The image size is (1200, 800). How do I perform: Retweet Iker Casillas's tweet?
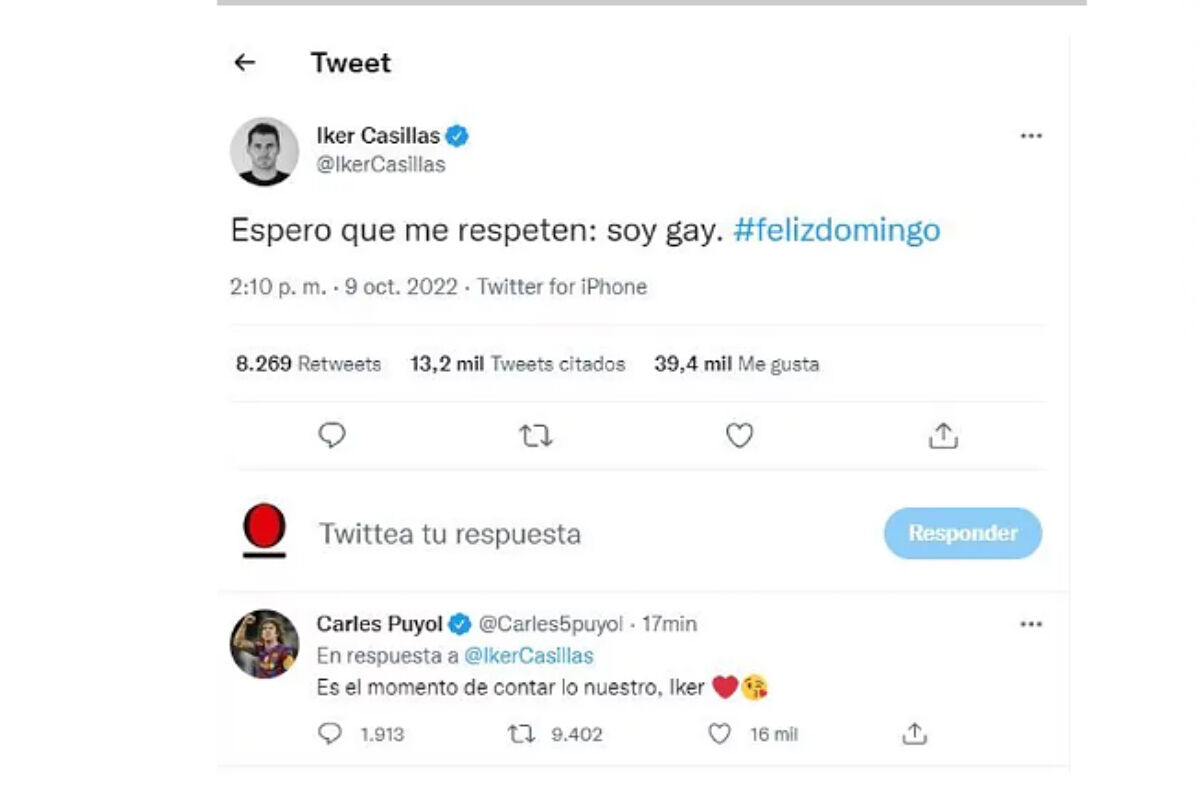(x=536, y=436)
